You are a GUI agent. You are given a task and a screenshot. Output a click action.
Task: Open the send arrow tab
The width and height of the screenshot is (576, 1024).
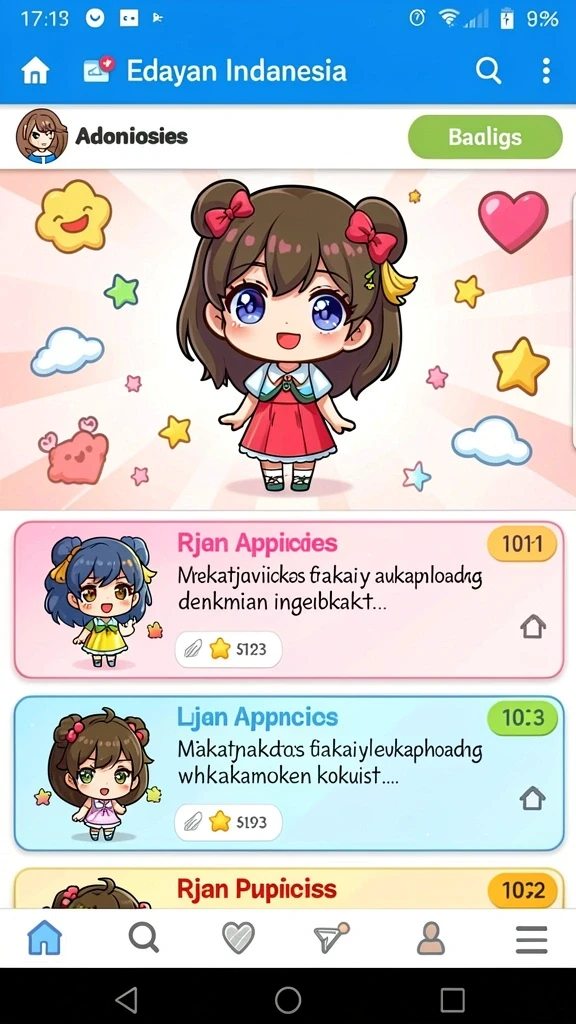[x=331, y=939]
